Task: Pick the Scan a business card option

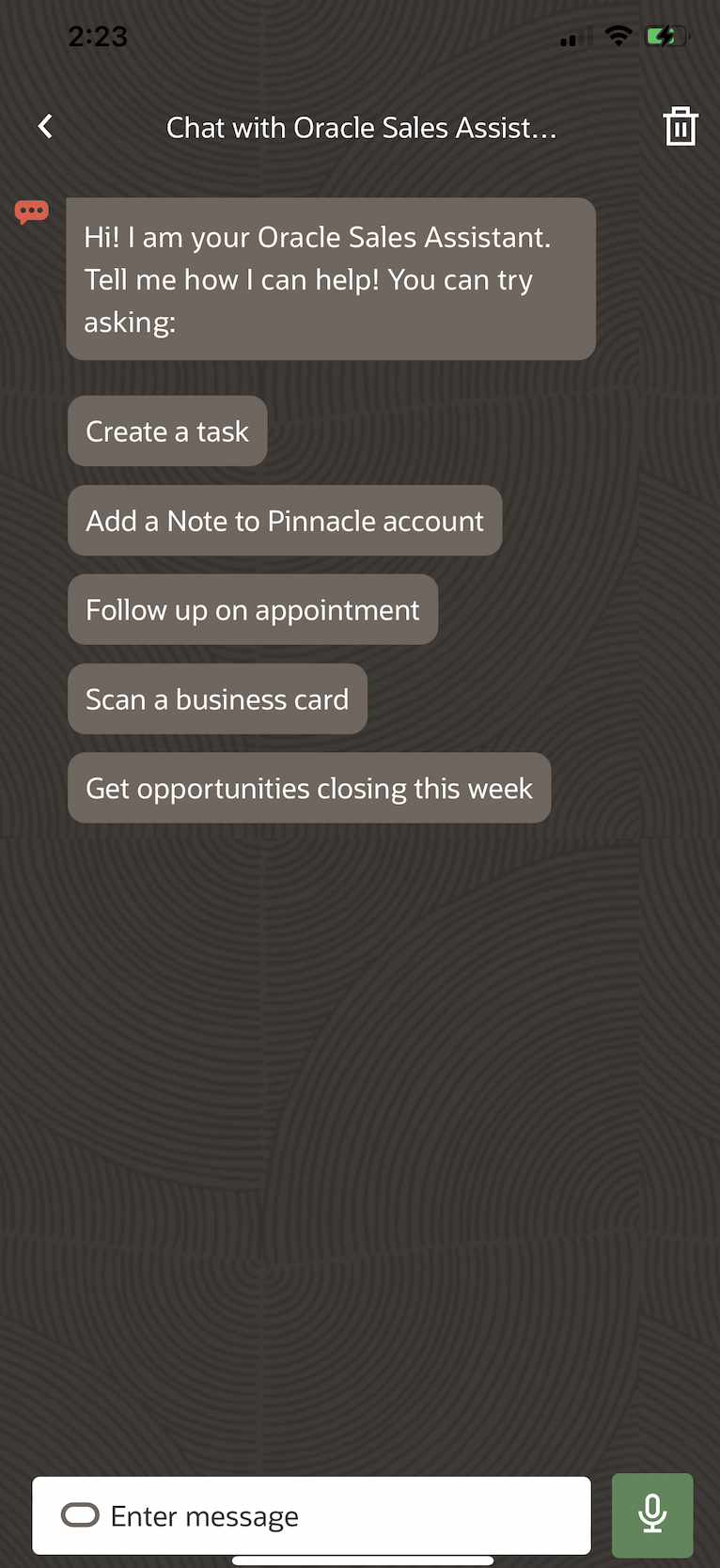Action: tap(217, 699)
